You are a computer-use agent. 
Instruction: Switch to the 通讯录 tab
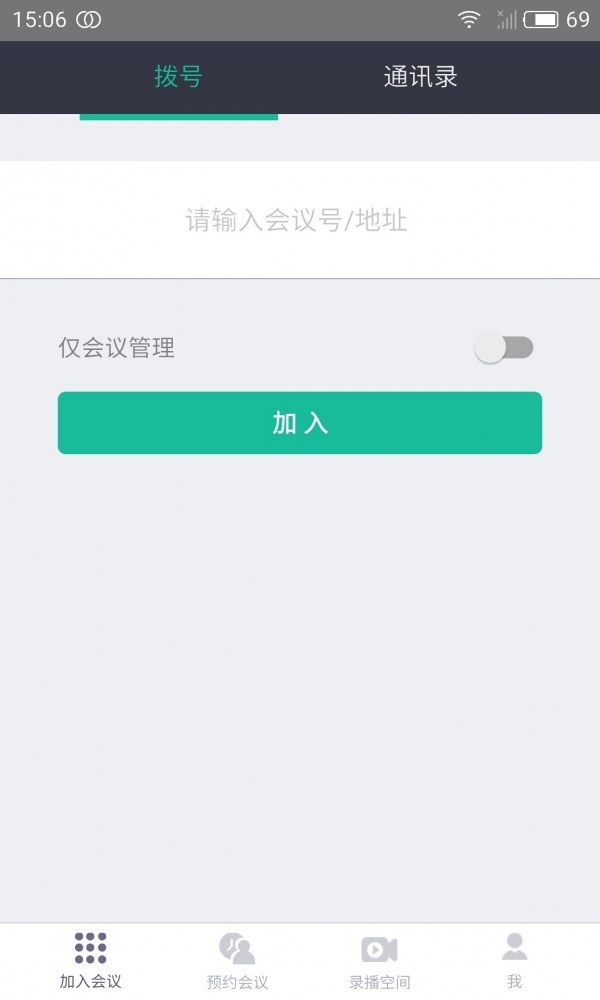420,77
